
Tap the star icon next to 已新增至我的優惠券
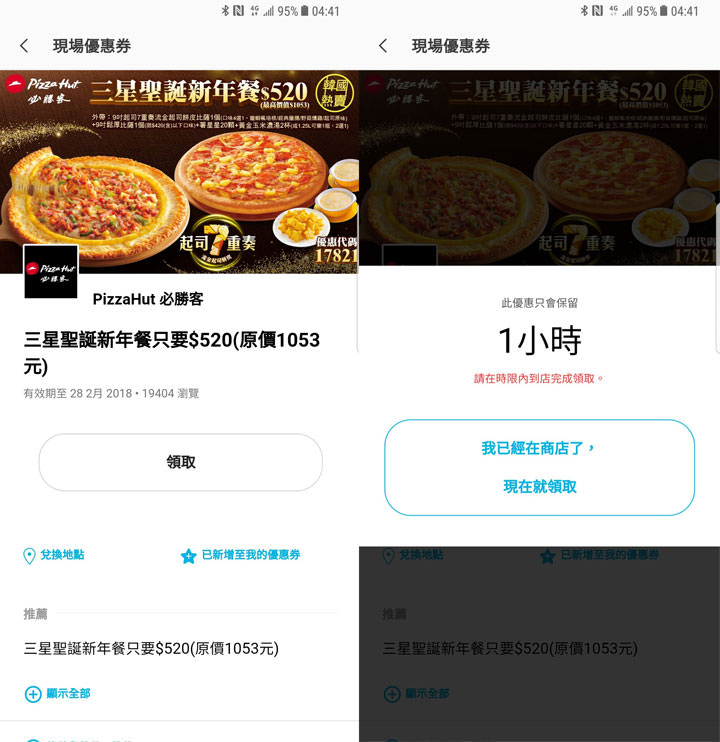(x=189, y=557)
